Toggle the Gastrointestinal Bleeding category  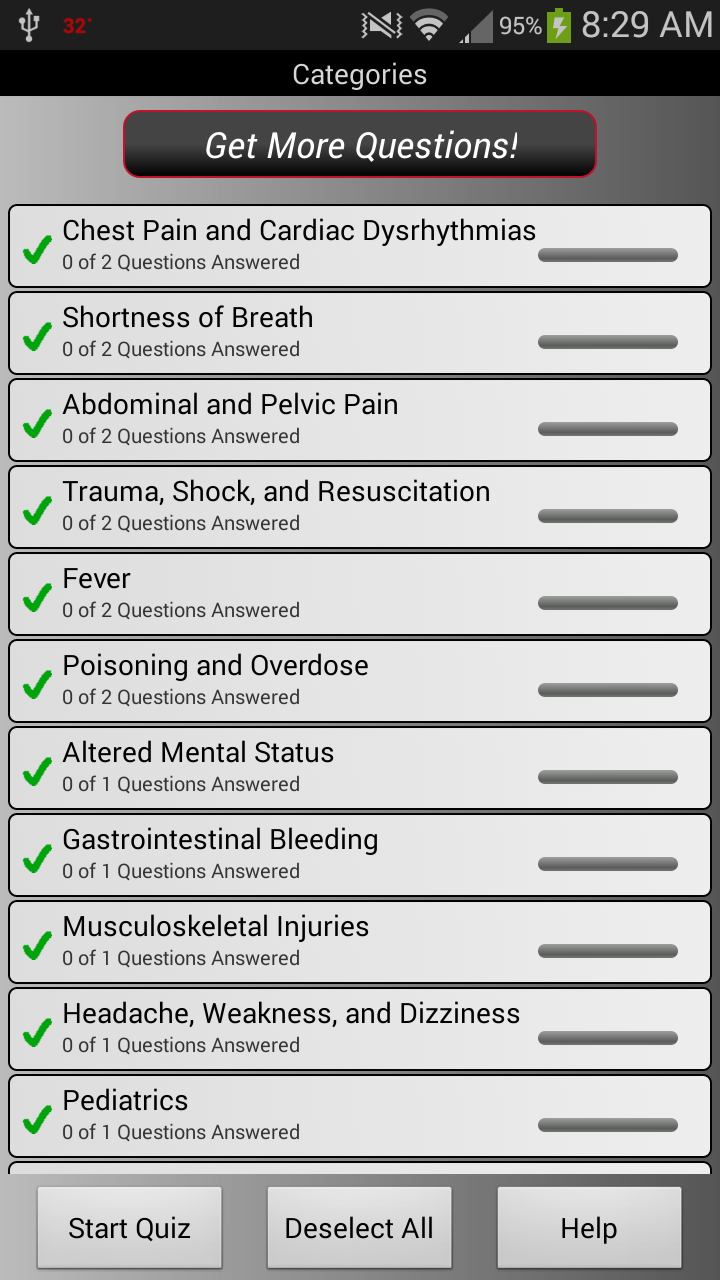click(38, 857)
